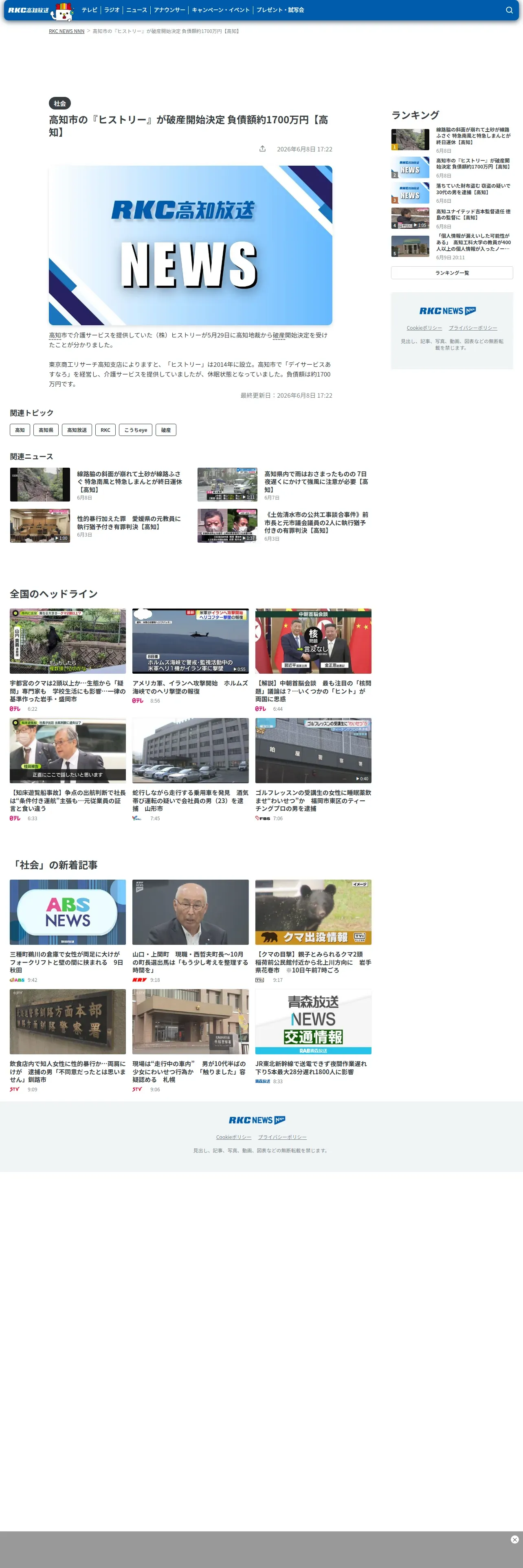The width and height of the screenshot is (523, 1568).
Task: Go to the アナウンサー section
Action: pyautogui.click(x=169, y=10)
